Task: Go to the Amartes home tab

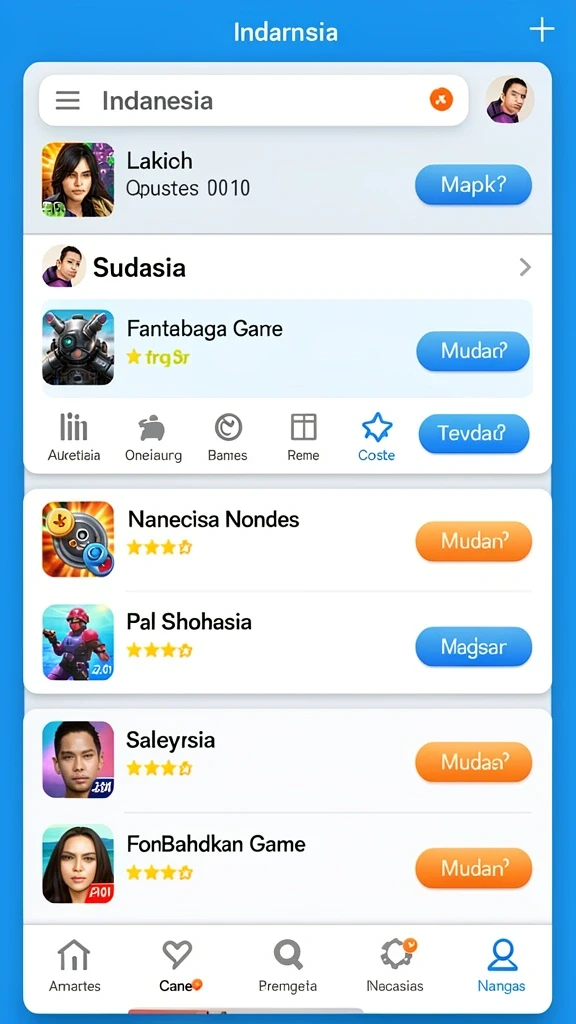Action: [74, 966]
